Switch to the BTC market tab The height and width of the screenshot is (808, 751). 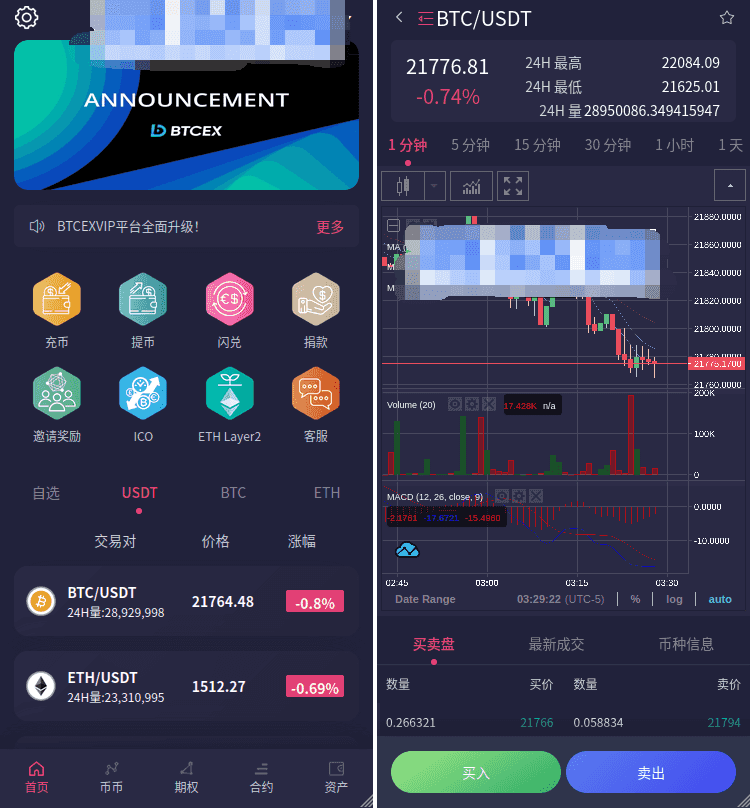(x=233, y=493)
